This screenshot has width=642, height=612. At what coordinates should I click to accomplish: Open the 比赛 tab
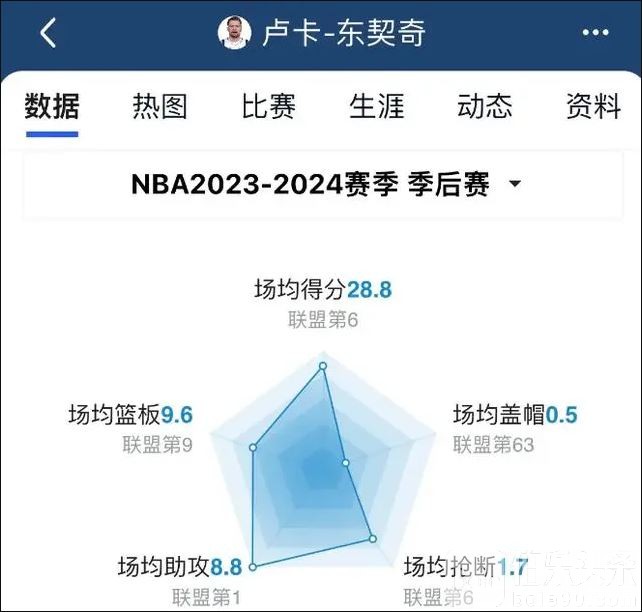coord(268,107)
